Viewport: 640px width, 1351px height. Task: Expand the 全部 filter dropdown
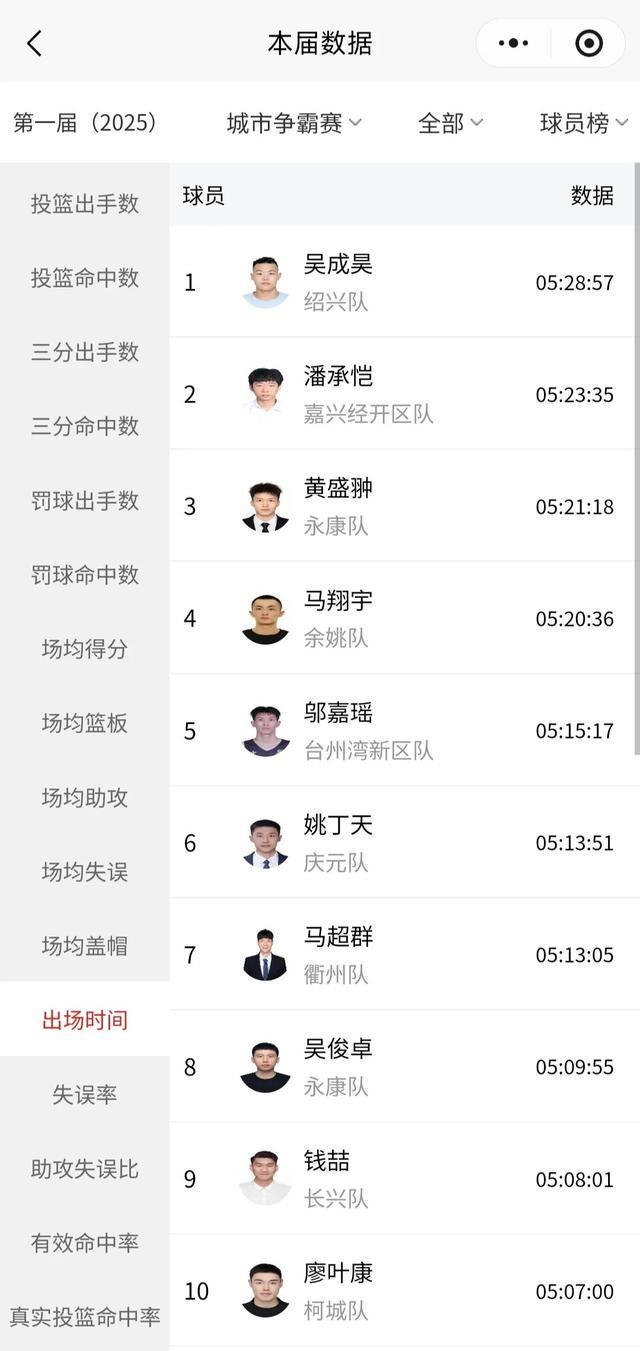[x=450, y=123]
